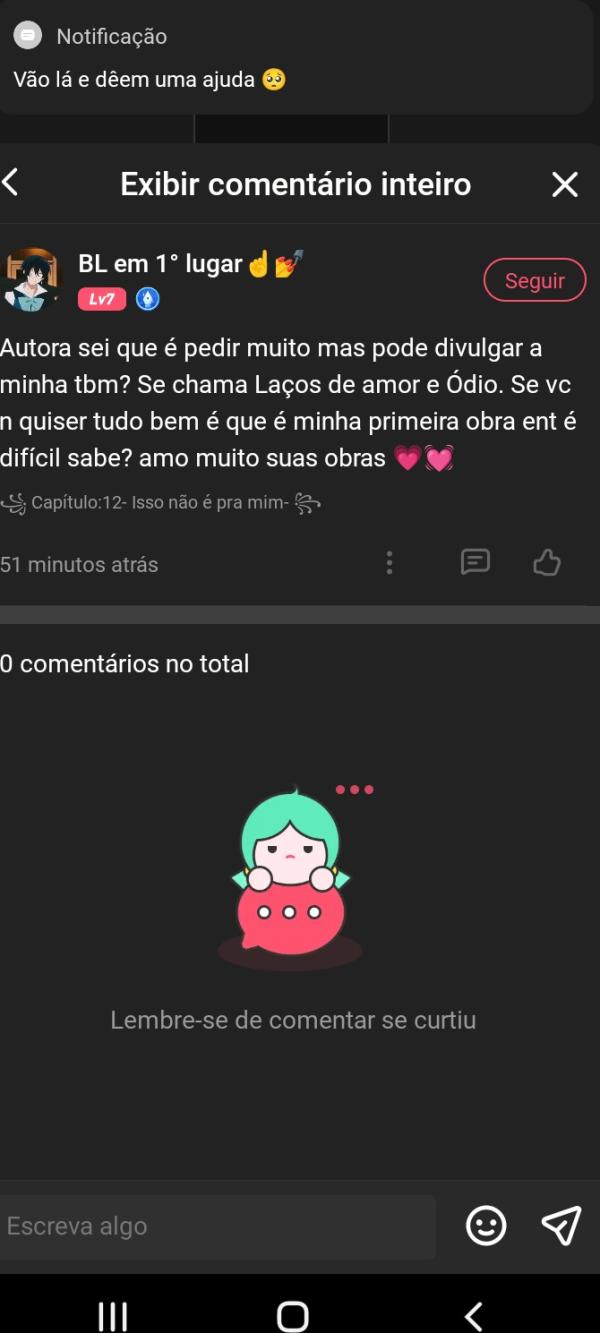Open BL em 1° lugar's profile avatar
This screenshot has width=600, height=1333.
click(31, 279)
